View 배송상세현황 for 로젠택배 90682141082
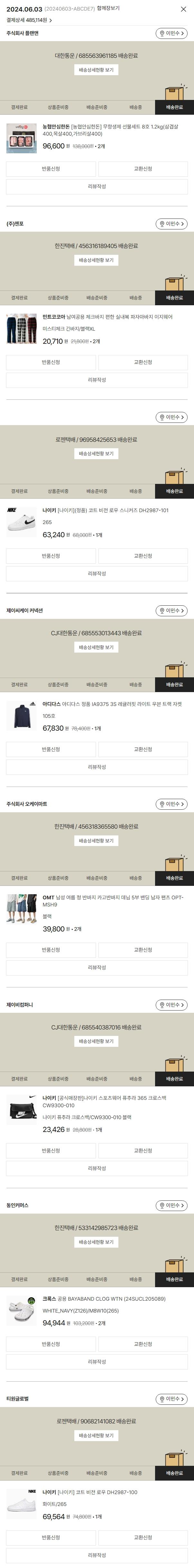The width and height of the screenshot is (194, 1568). click(97, 1435)
